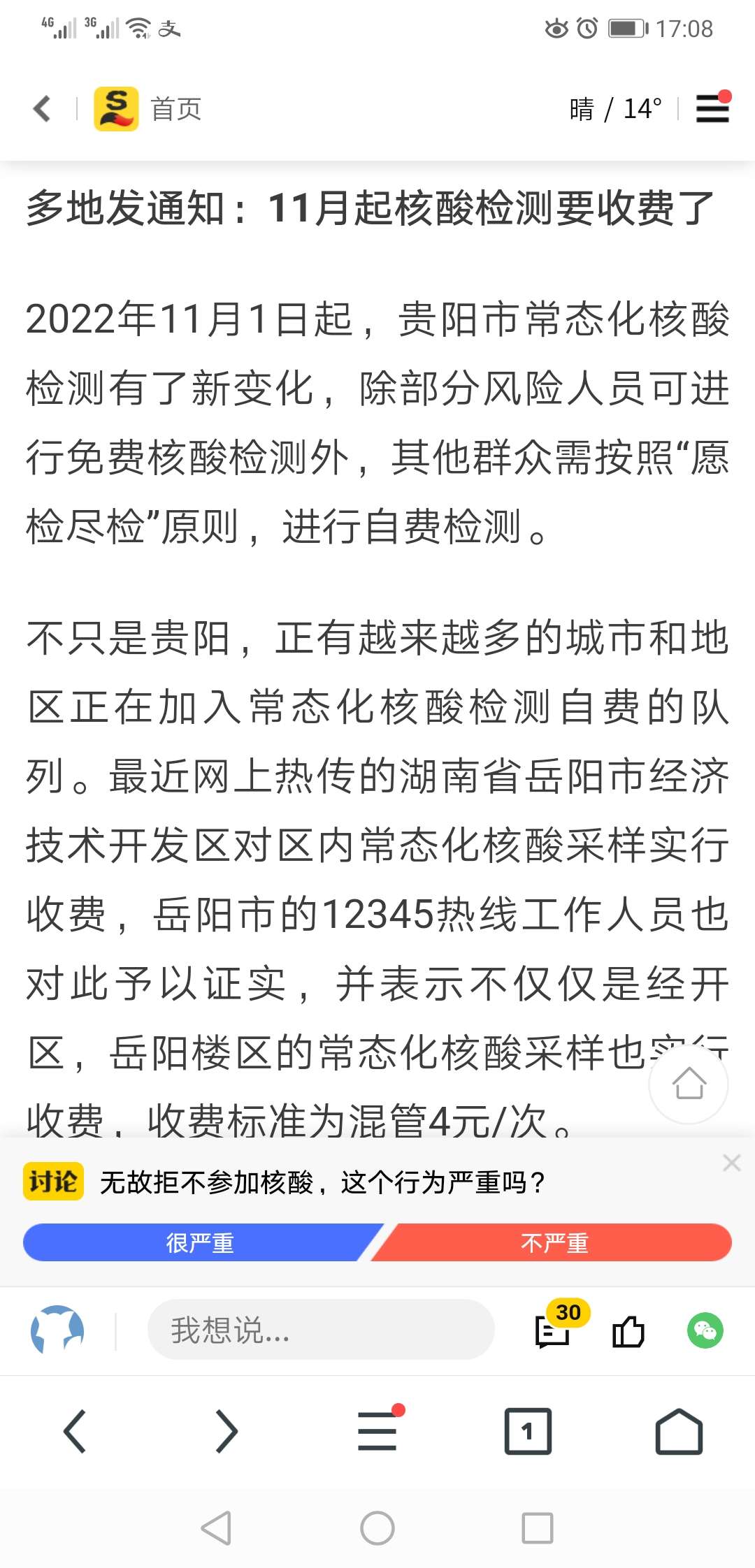The height and width of the screenshot is (1568, 755).
Task: Open the 首页 Sohu home link
Action: coord(148,109)
